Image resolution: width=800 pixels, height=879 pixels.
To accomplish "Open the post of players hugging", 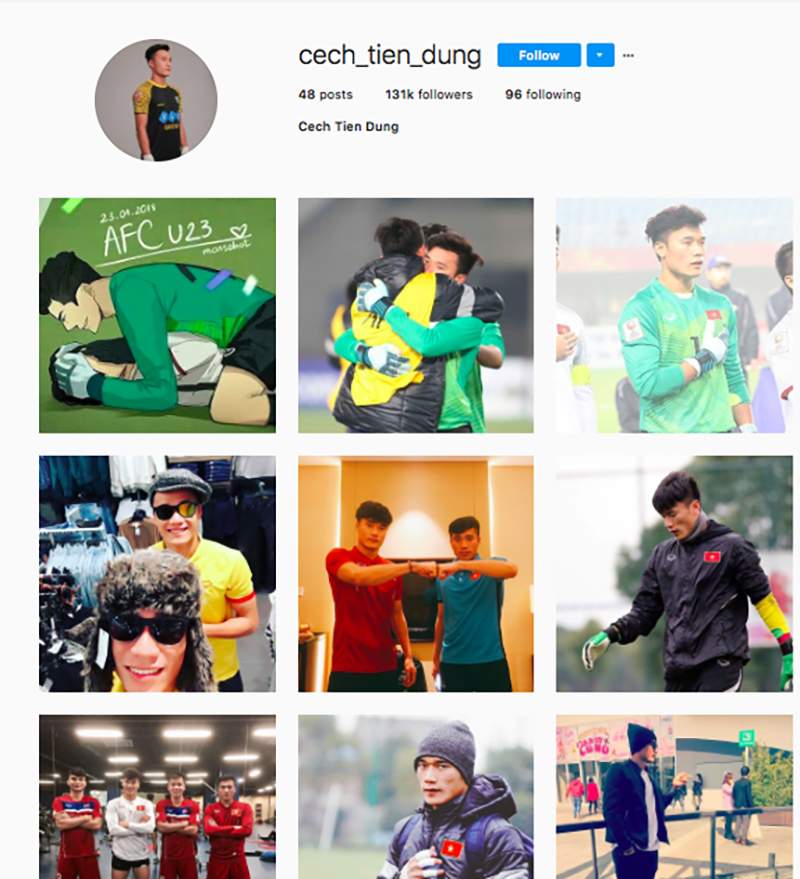I will pyautogui.click(x=415, y=315).
